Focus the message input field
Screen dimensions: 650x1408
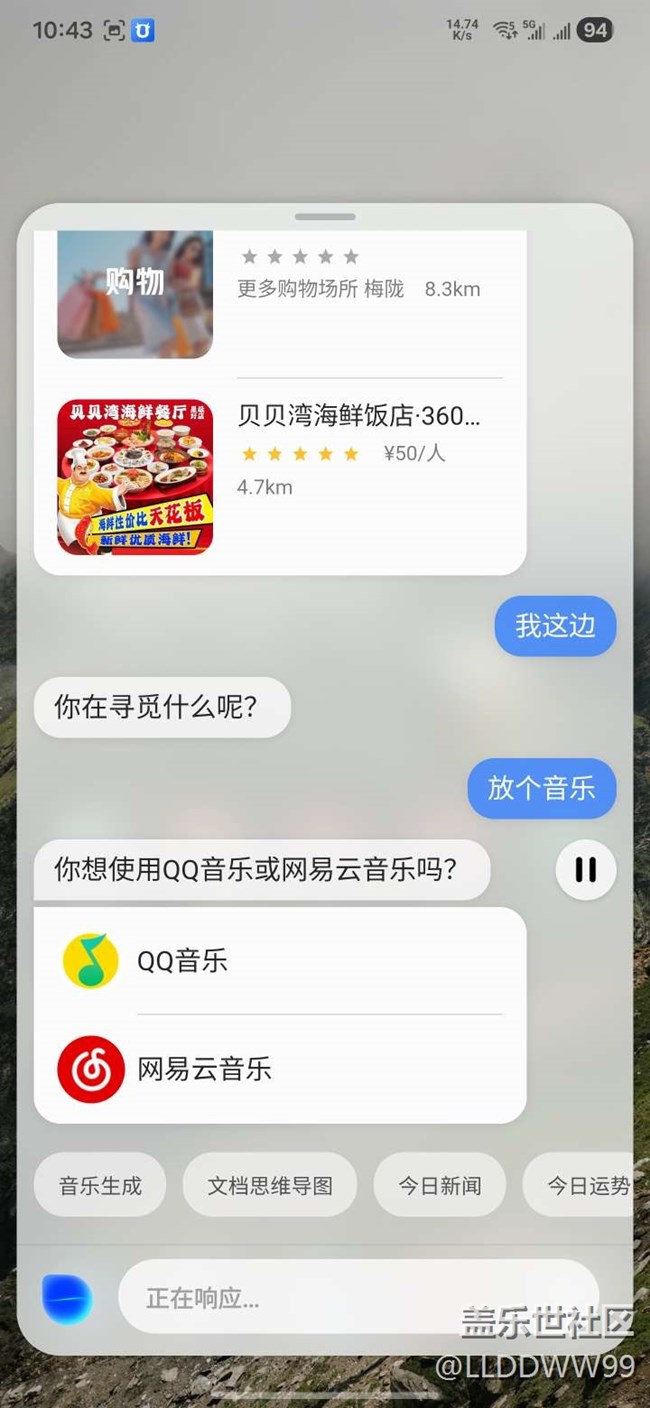tap(358, 1298)
